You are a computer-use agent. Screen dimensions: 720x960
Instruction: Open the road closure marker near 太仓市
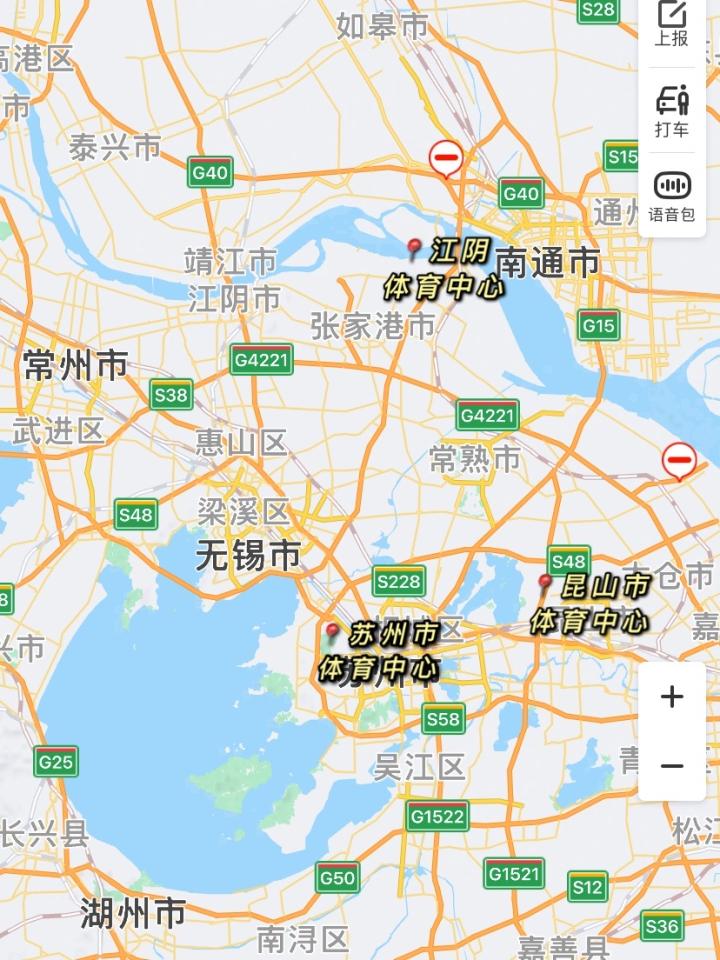(x=679, y=460)
